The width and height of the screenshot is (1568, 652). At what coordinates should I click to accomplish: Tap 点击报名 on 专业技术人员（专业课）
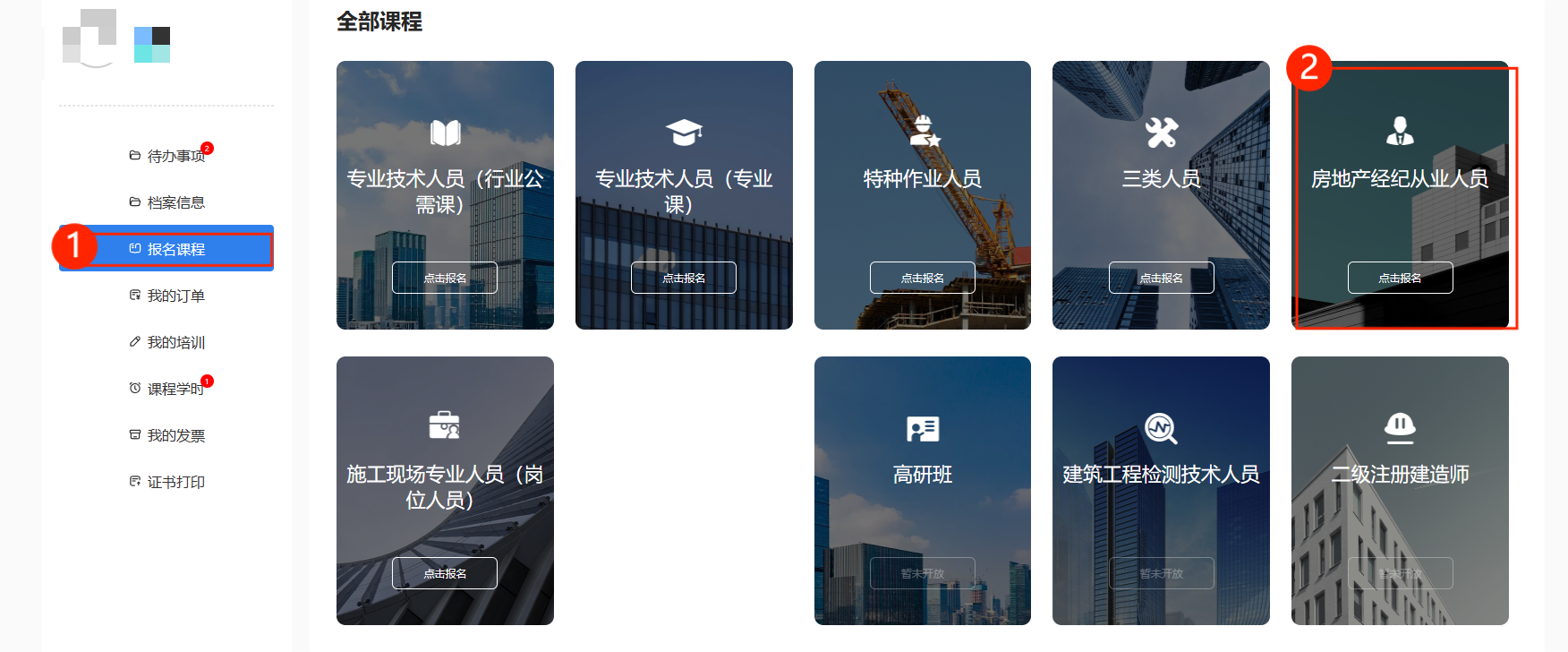pyautogui.click(x=684, y=278)
